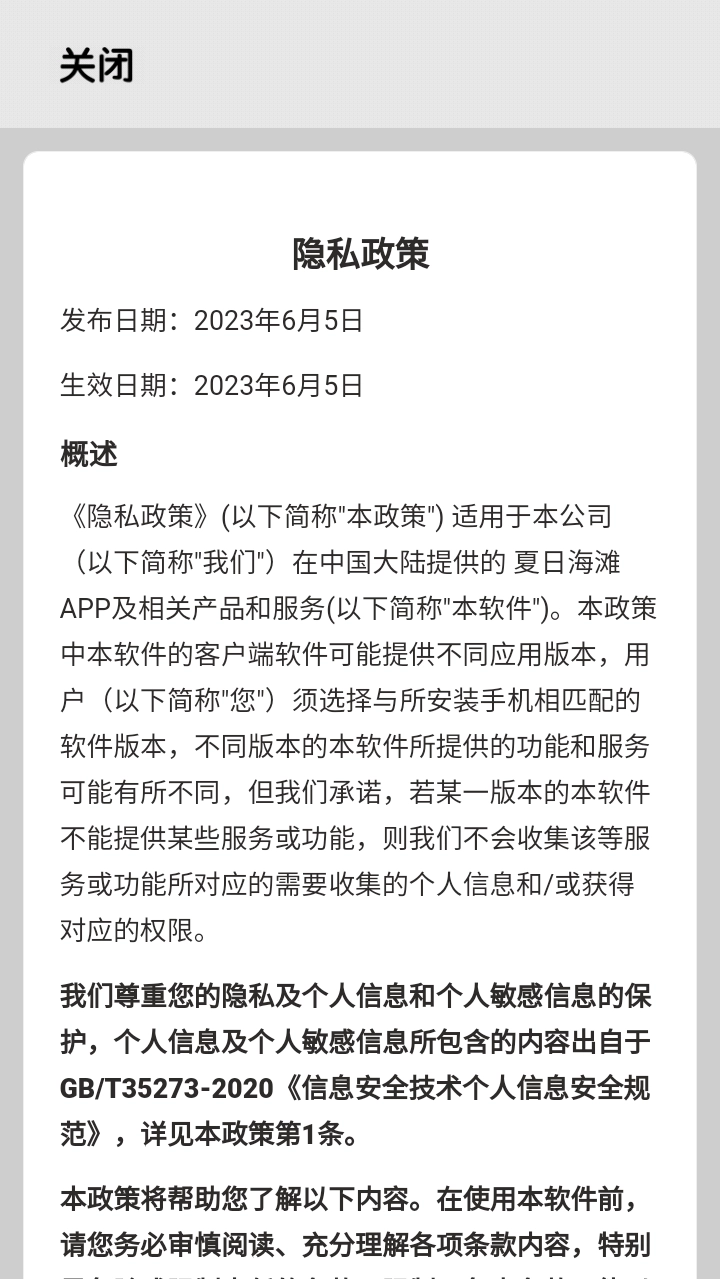
Task: Close the privacy policy page
Action: (96, 66)
